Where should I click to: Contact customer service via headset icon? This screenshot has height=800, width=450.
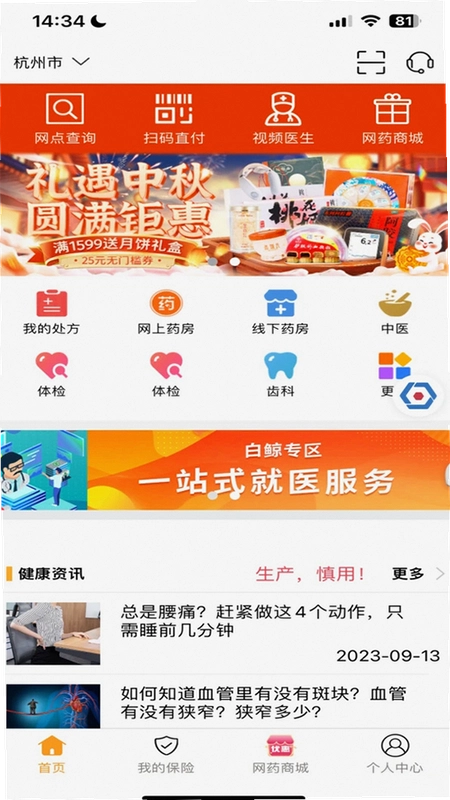click(x=420, y=63)
